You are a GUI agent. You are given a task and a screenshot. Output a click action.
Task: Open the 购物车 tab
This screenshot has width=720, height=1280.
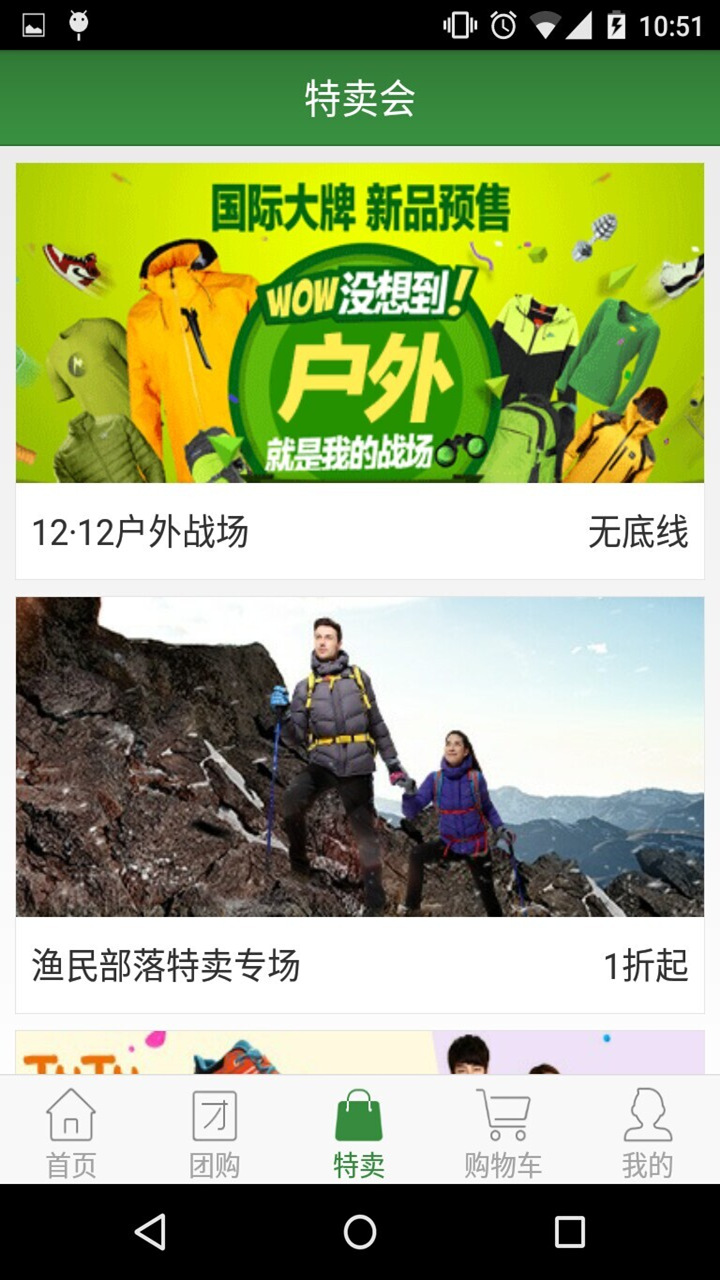[x=504, y=1131]
